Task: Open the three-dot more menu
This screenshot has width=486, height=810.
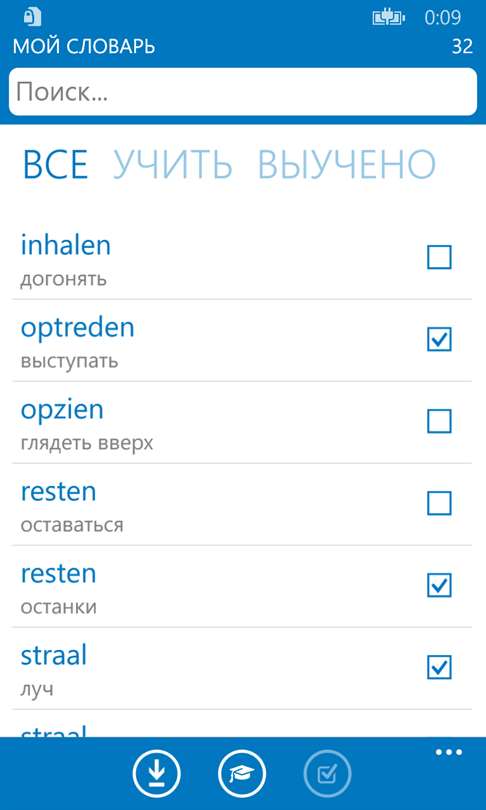Action: coord(449,752)
